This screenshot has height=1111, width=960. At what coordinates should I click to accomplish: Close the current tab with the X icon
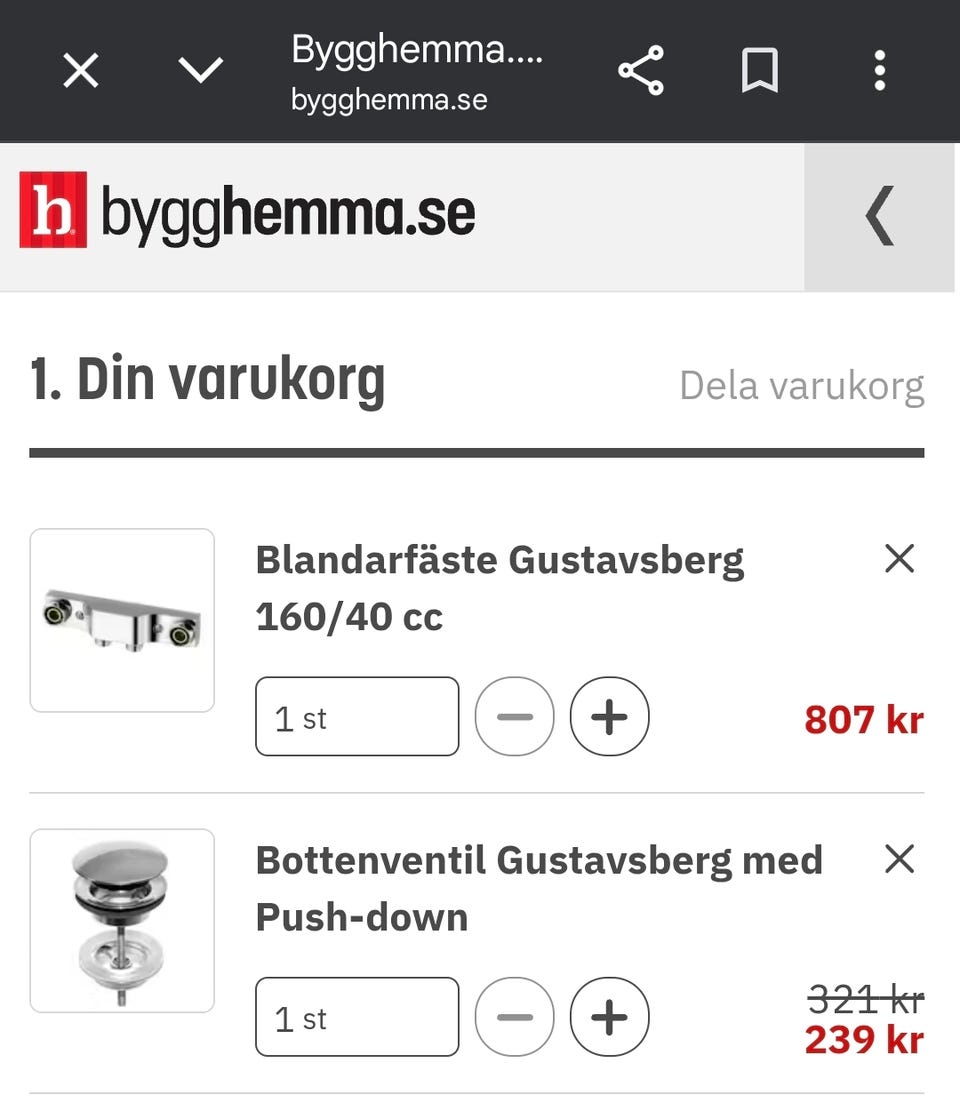(80, 70)
